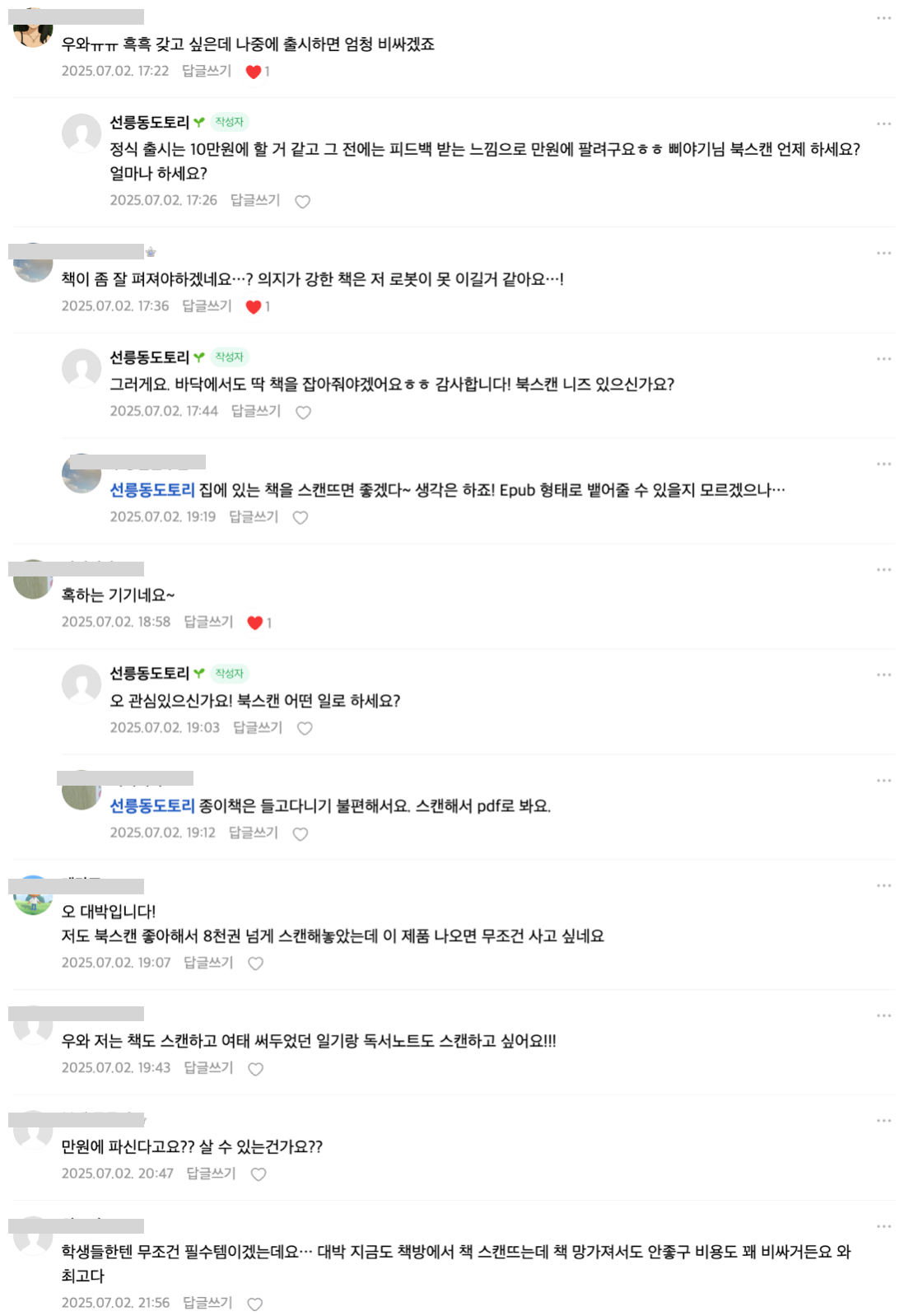Open more options for the 19:43 comment

(x=883, y=1015)
